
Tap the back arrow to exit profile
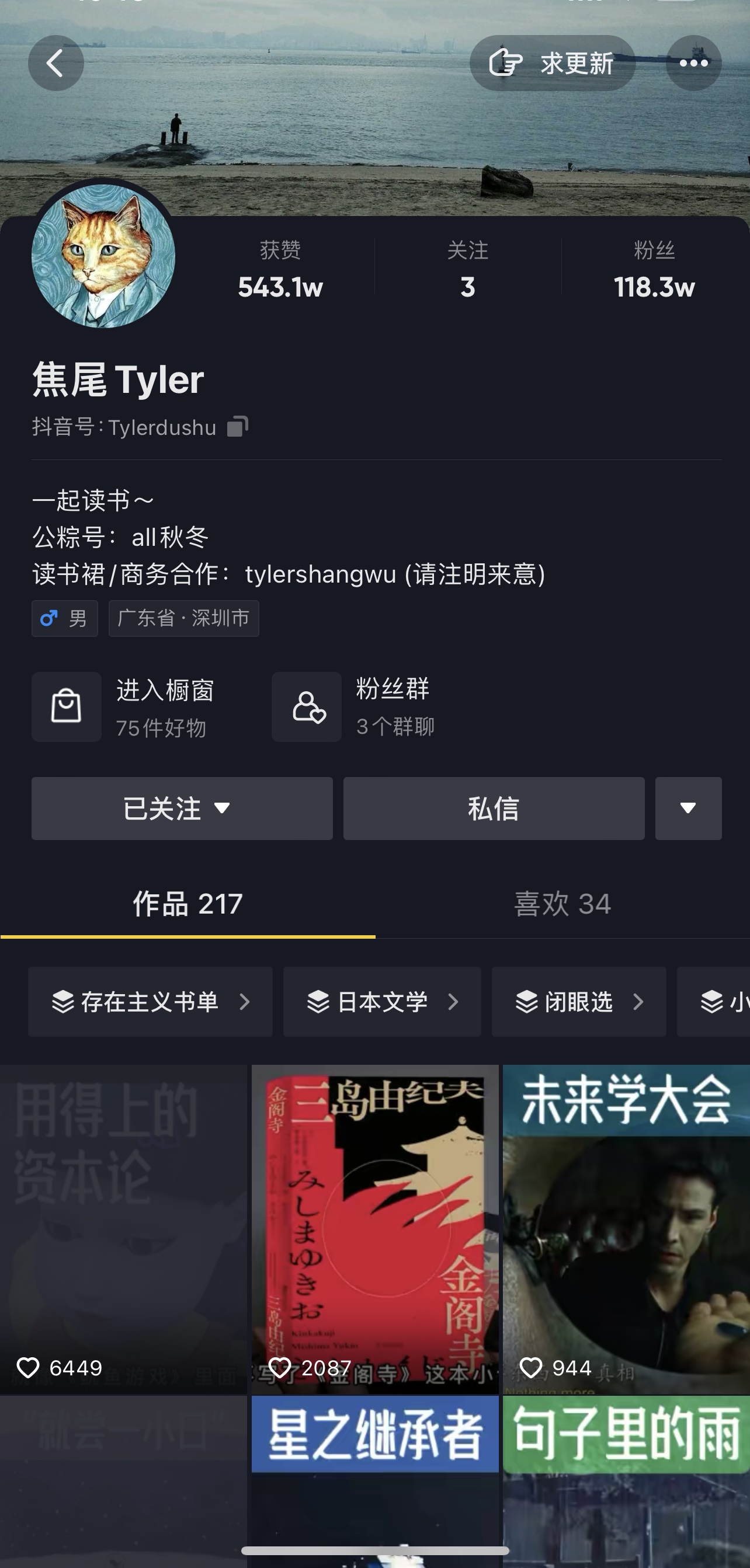[55, 62]
